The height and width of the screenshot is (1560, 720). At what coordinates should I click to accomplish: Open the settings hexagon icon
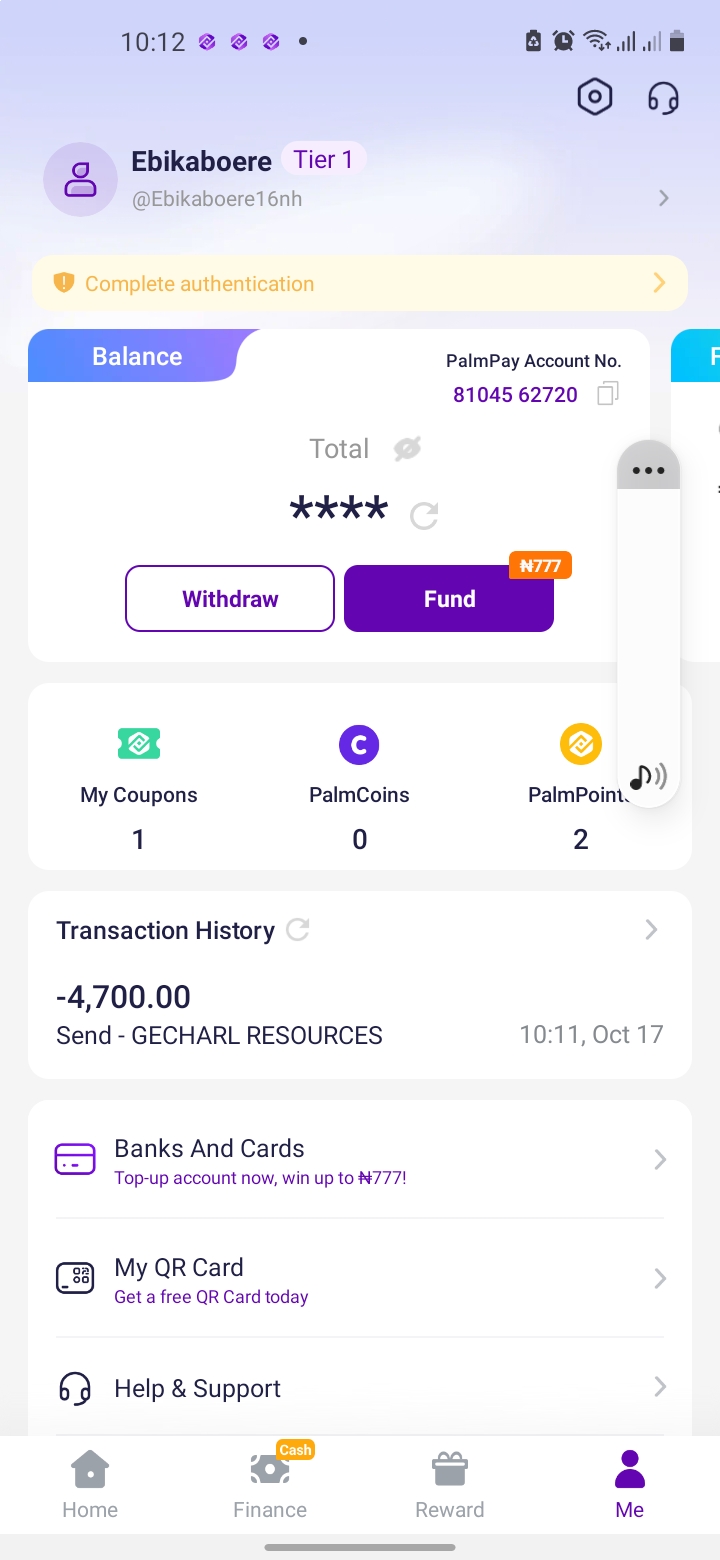pos(595,97)
